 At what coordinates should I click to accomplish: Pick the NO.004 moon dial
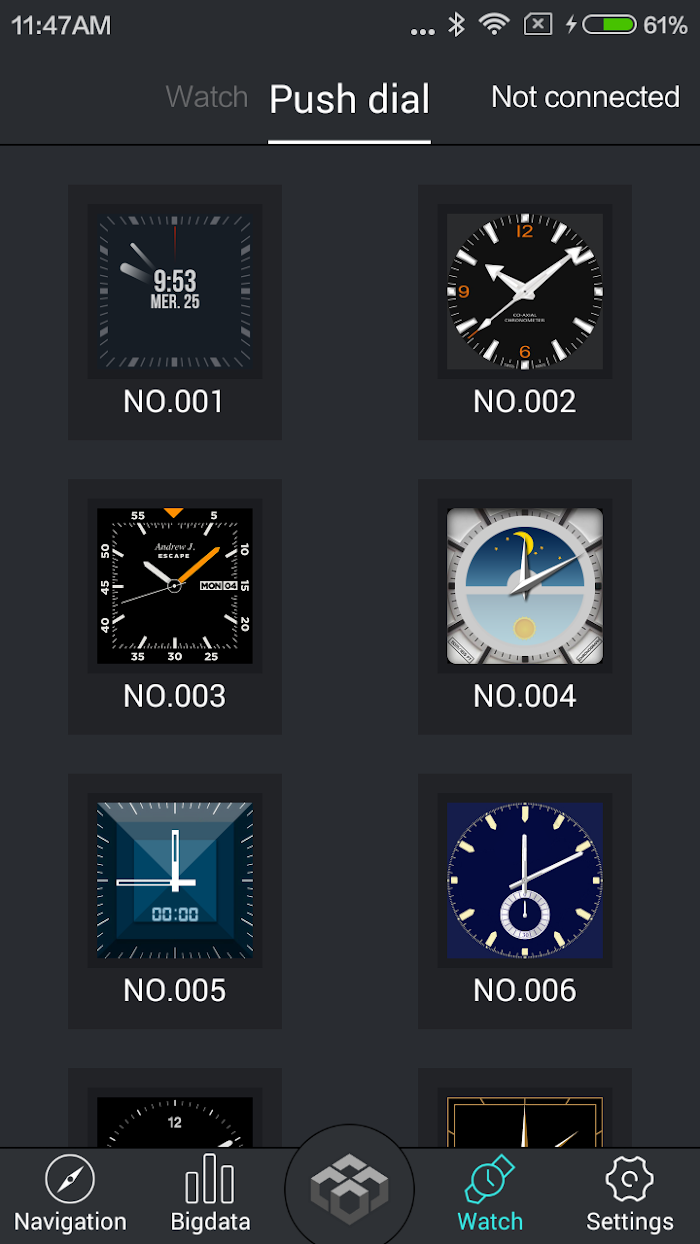pos(525,607)
